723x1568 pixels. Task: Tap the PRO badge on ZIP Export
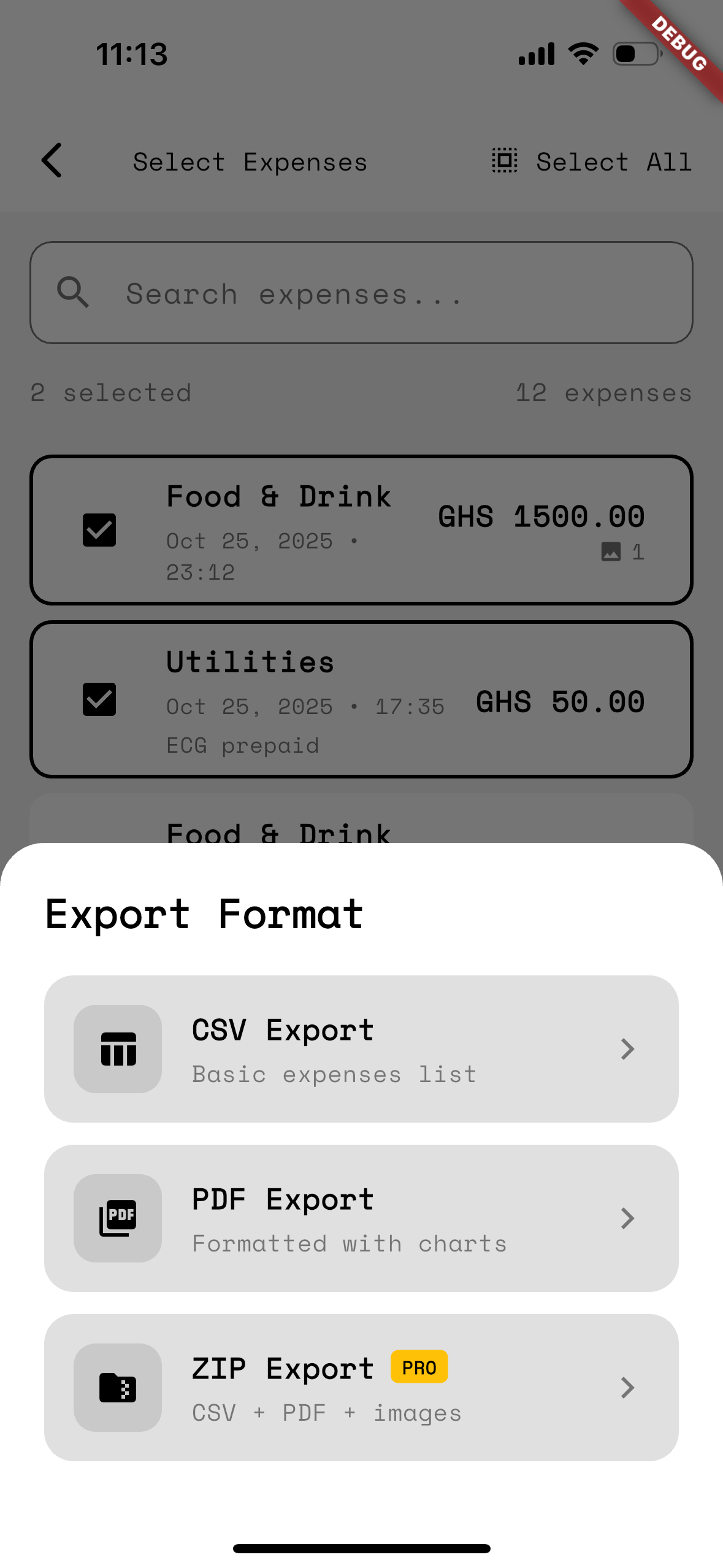[x=419, y=1367]
